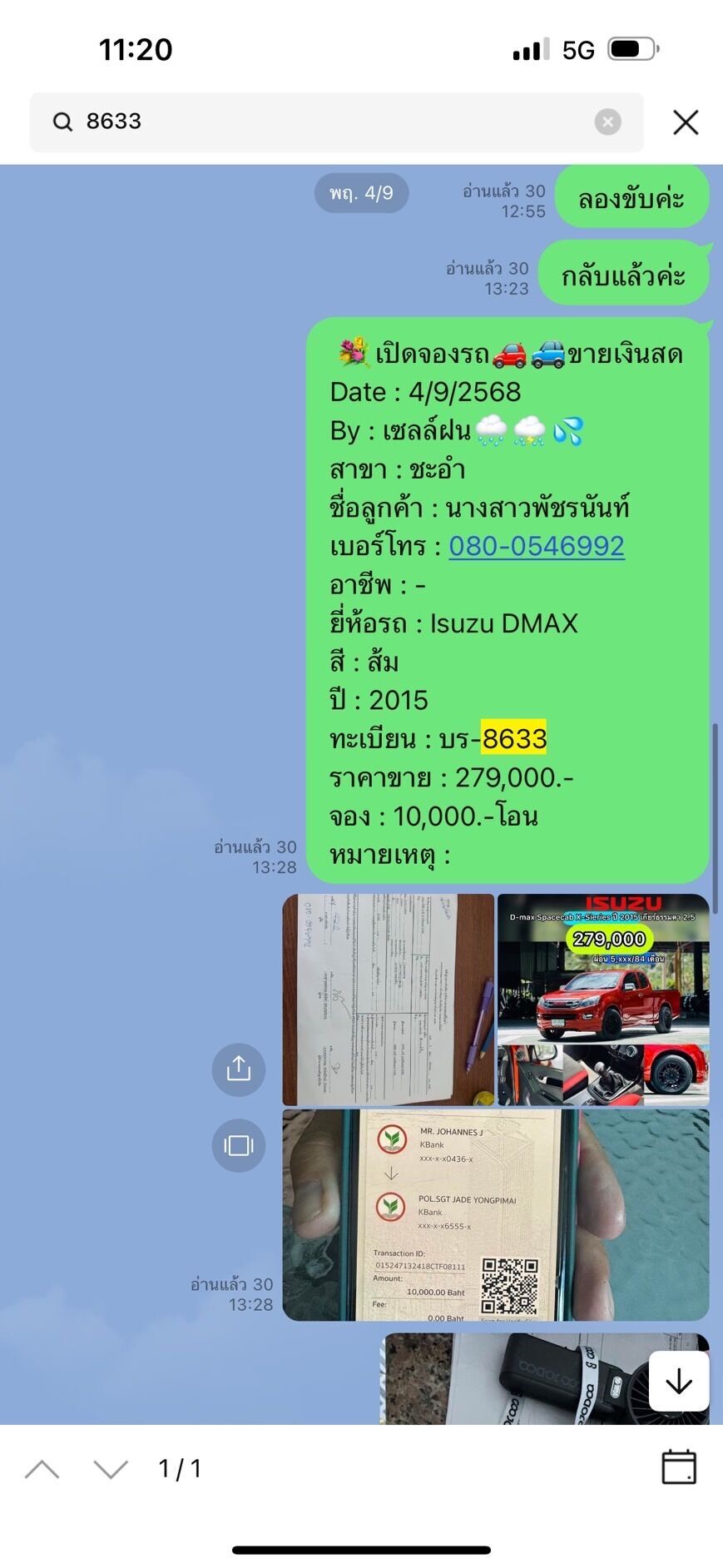Screen dimensions: 723x1568
Task: Open the calendar date picker
Action: coord(678,1467)
